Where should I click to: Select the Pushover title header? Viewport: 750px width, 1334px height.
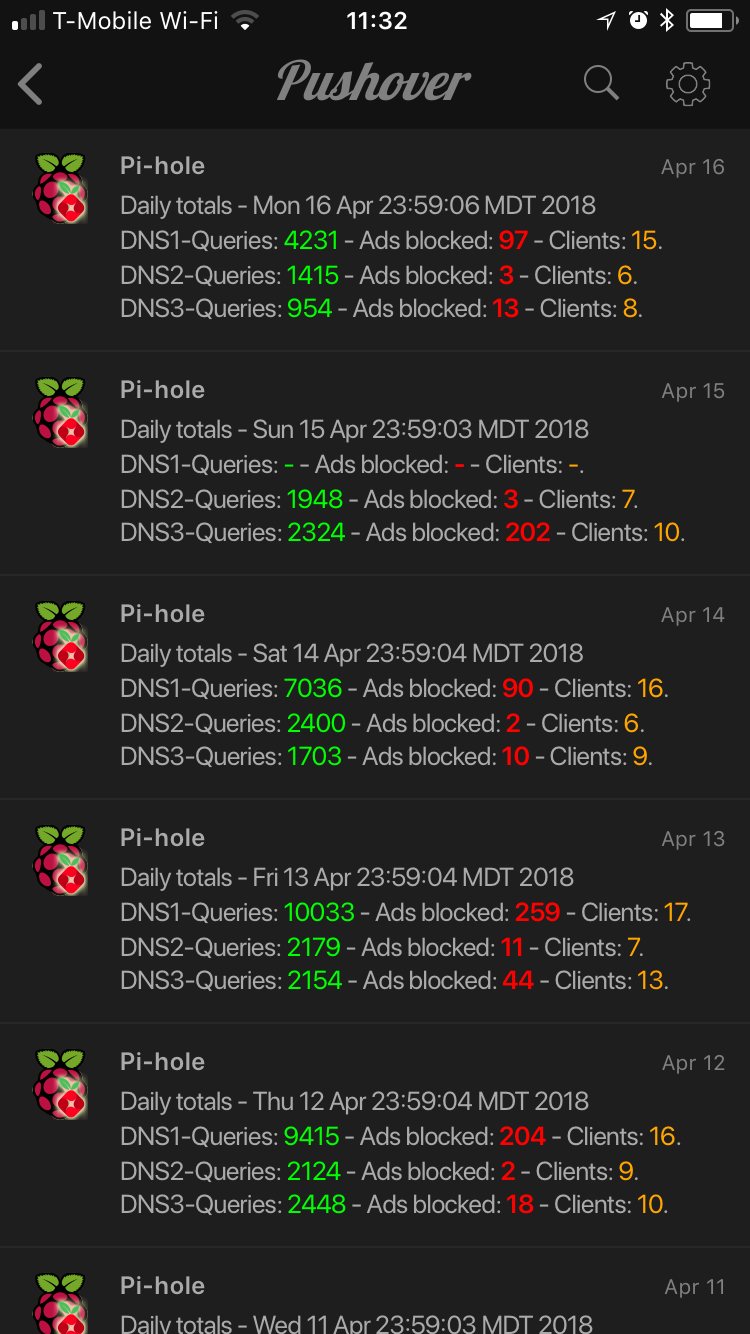(x=373, y=84)
